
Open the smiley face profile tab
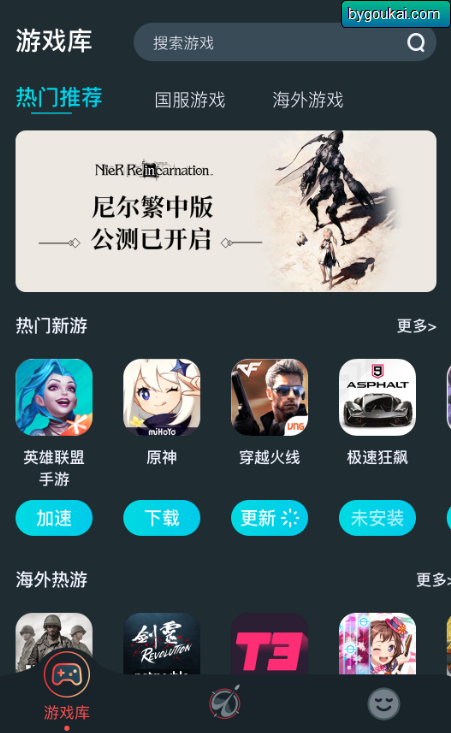[x=384, y=704]
